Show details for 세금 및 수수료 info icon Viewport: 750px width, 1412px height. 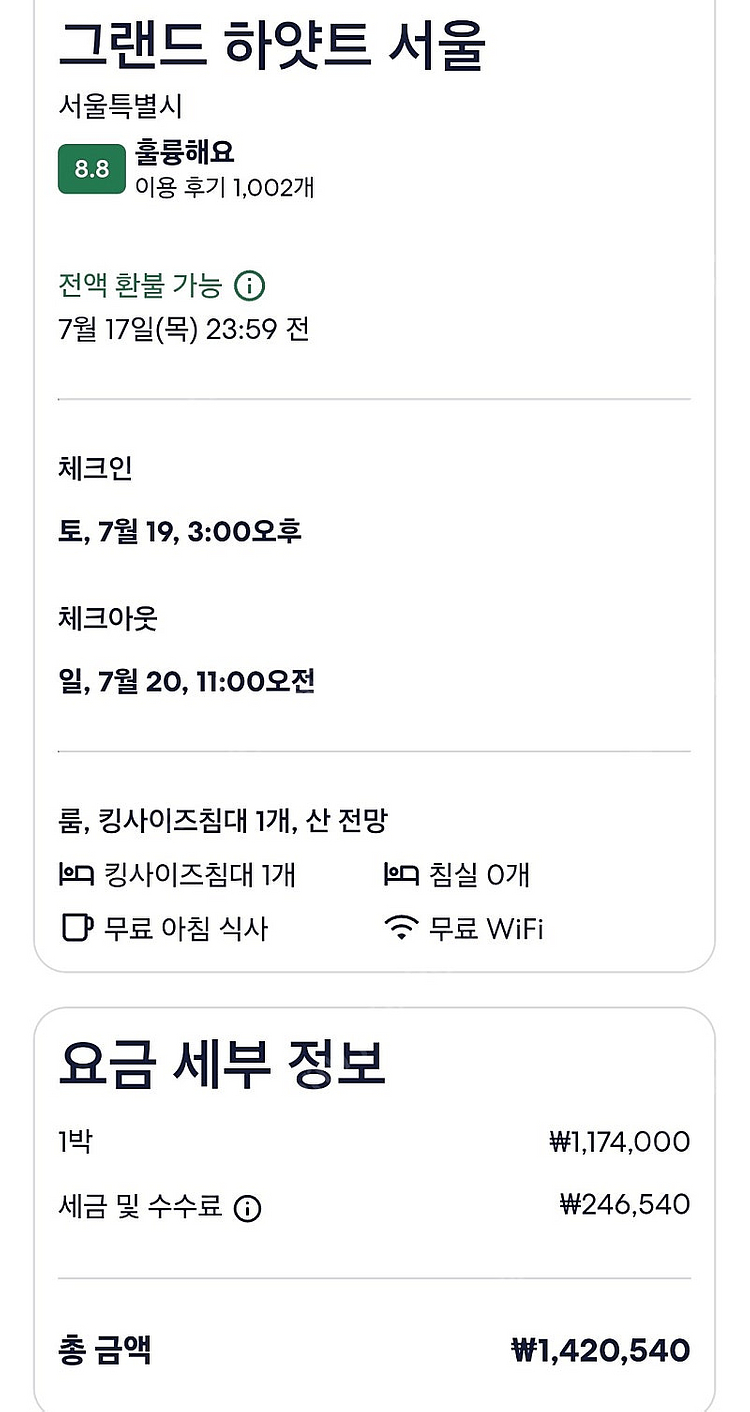pos(247,1208)
